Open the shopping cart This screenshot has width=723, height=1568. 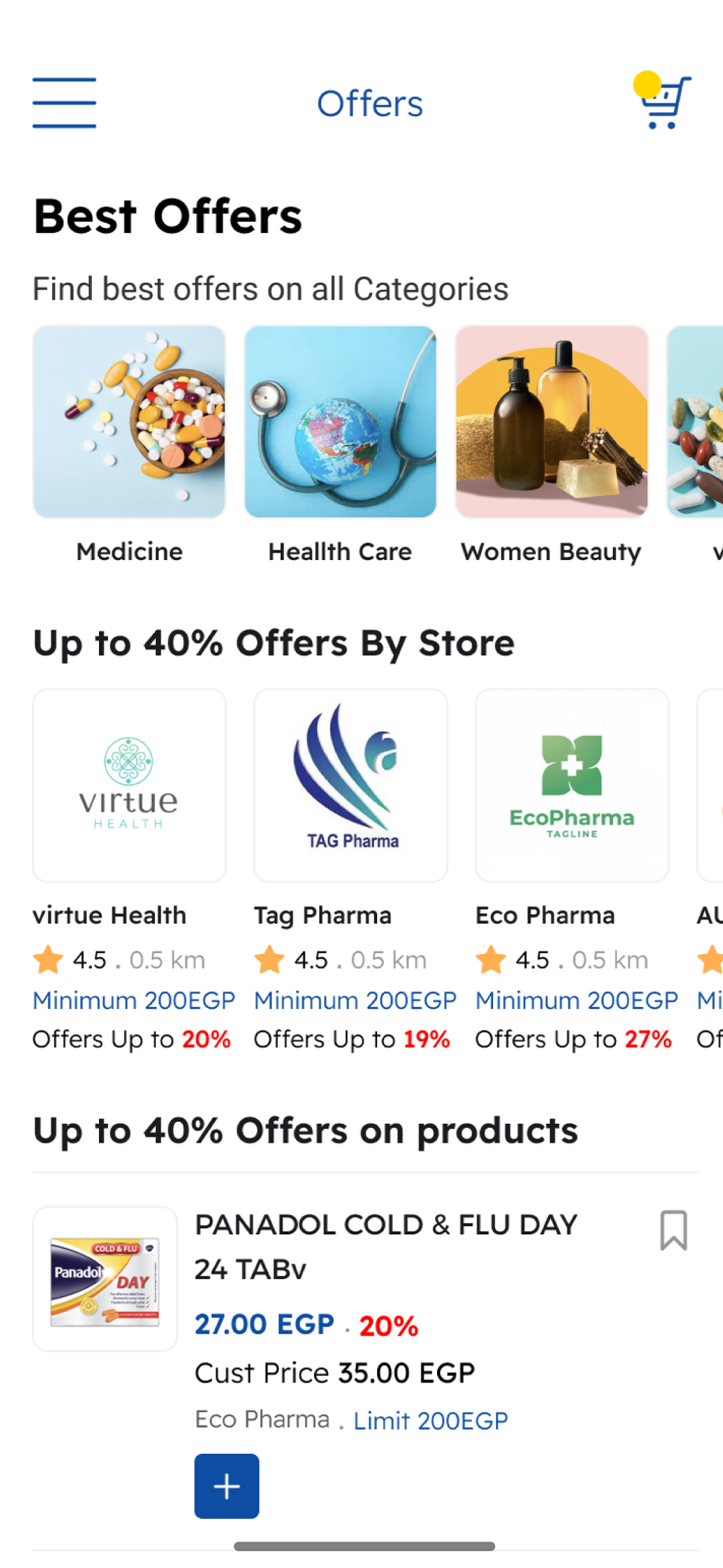(664, 102)
